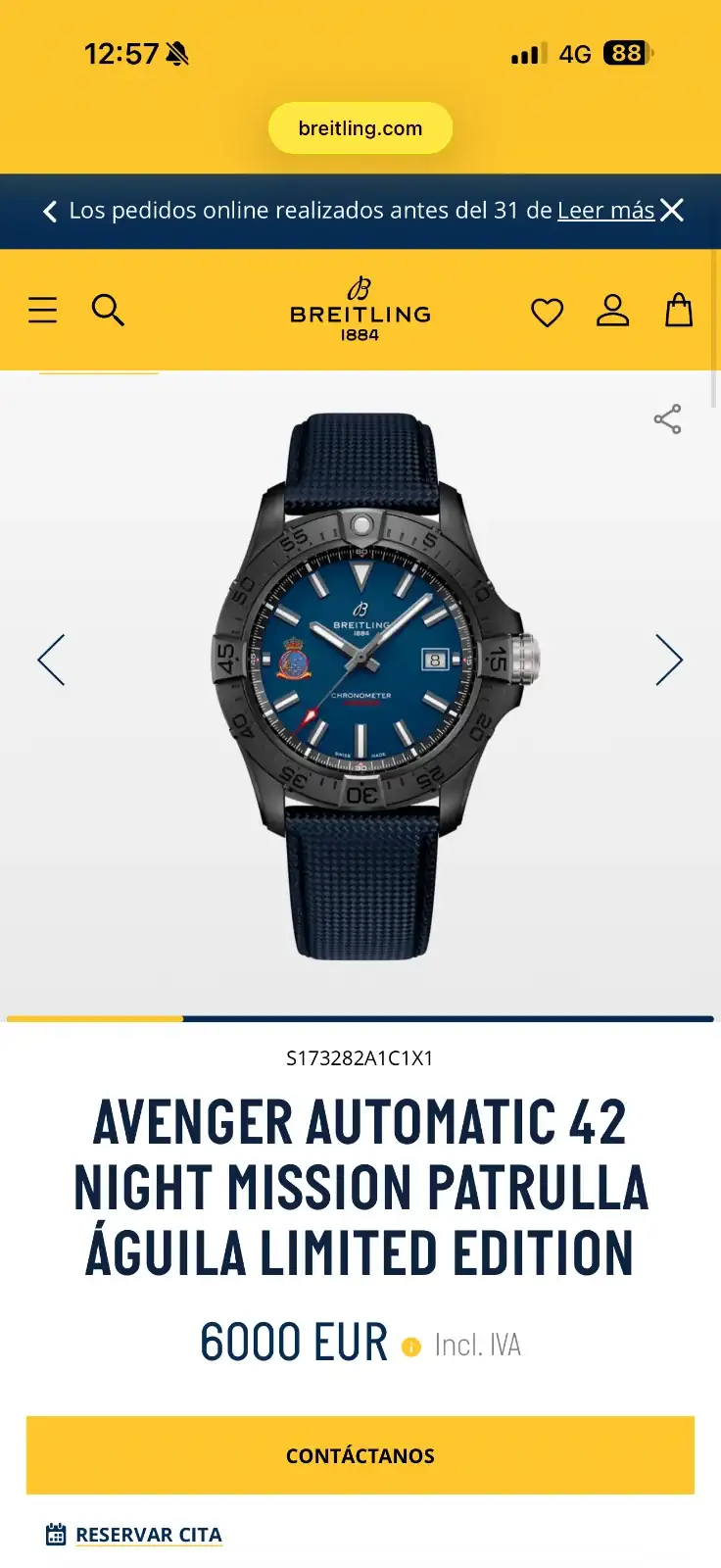
Task: Tap the Contáctanos button
Action: (360, 1455)
